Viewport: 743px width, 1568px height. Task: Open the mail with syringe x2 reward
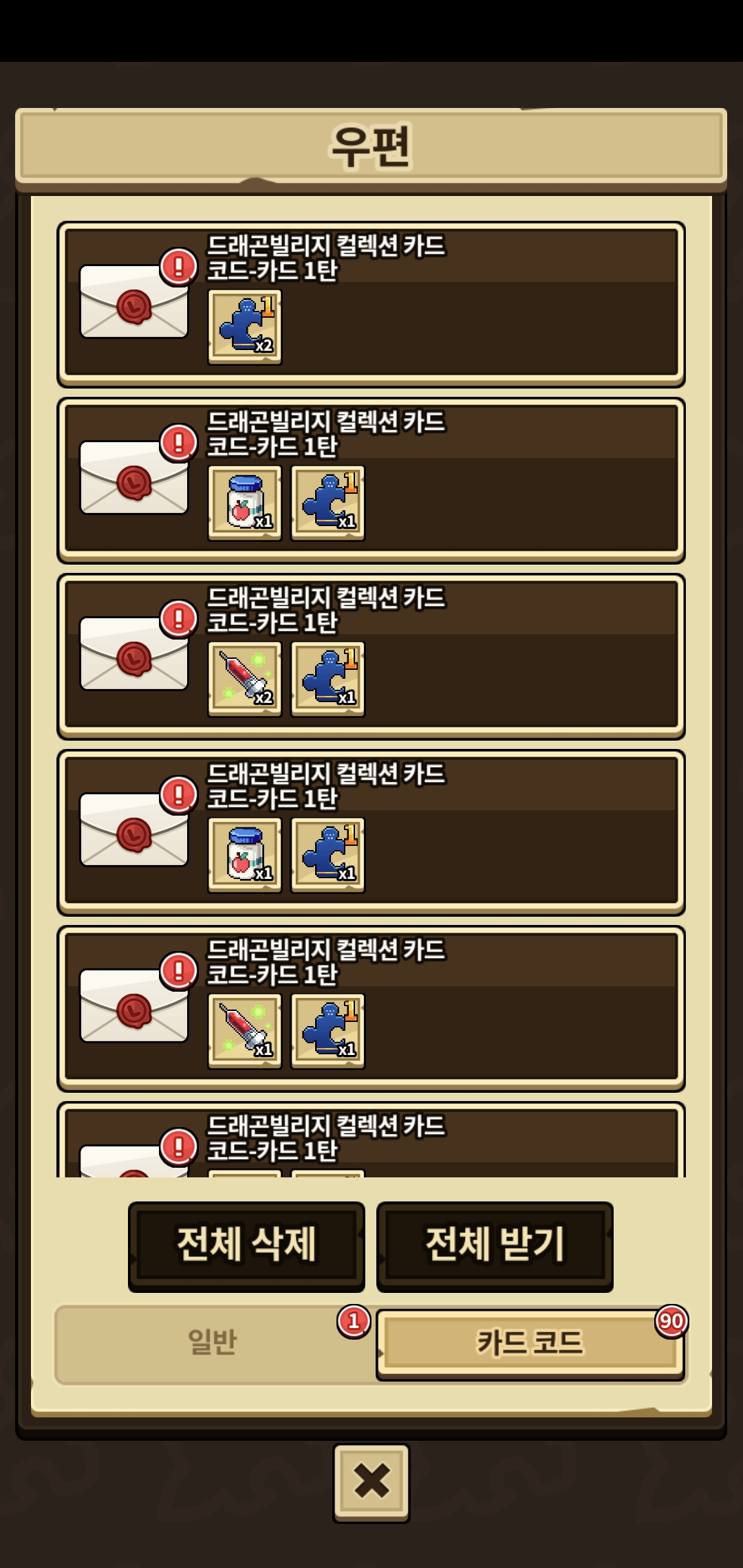[x=371, y=656]
